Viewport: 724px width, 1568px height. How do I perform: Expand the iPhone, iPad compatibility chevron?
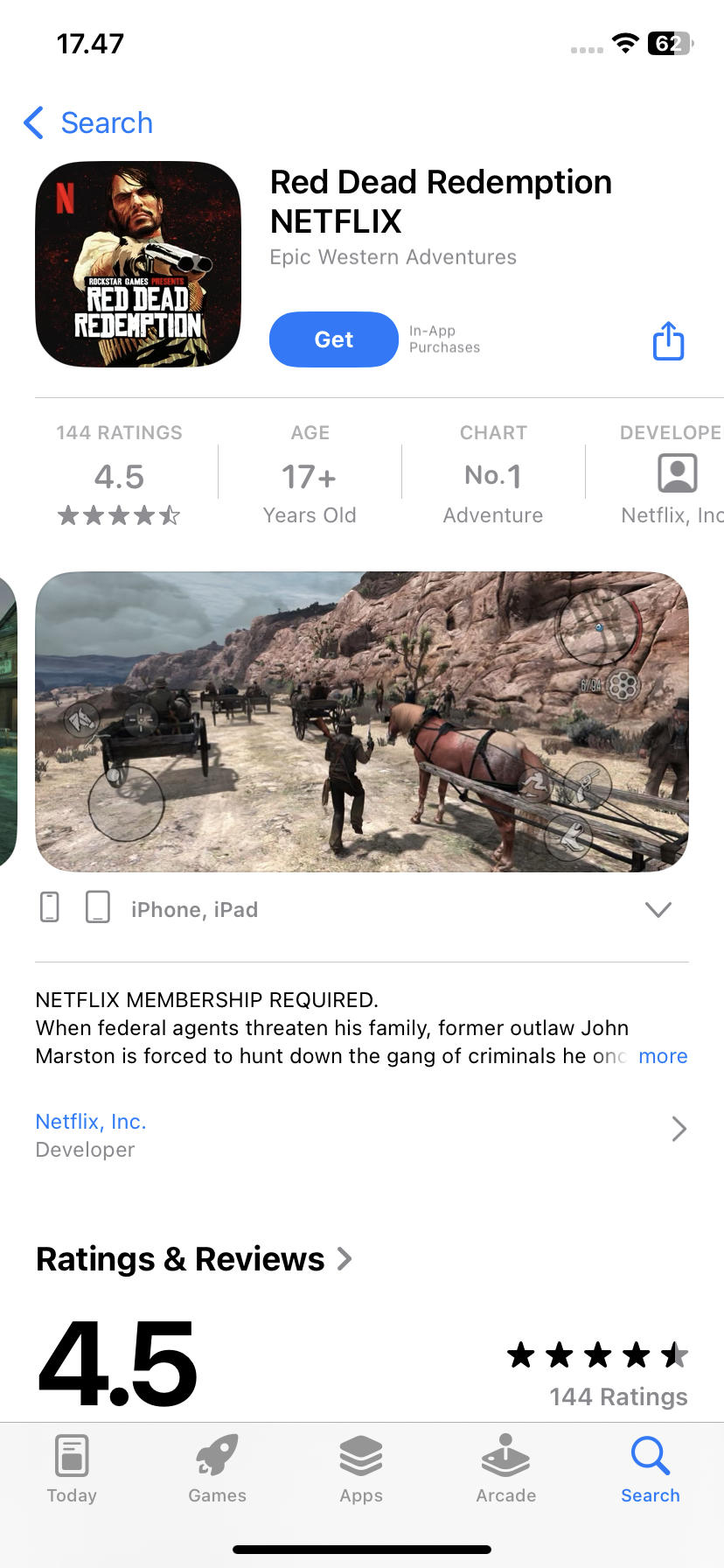(x=658, y=910)
